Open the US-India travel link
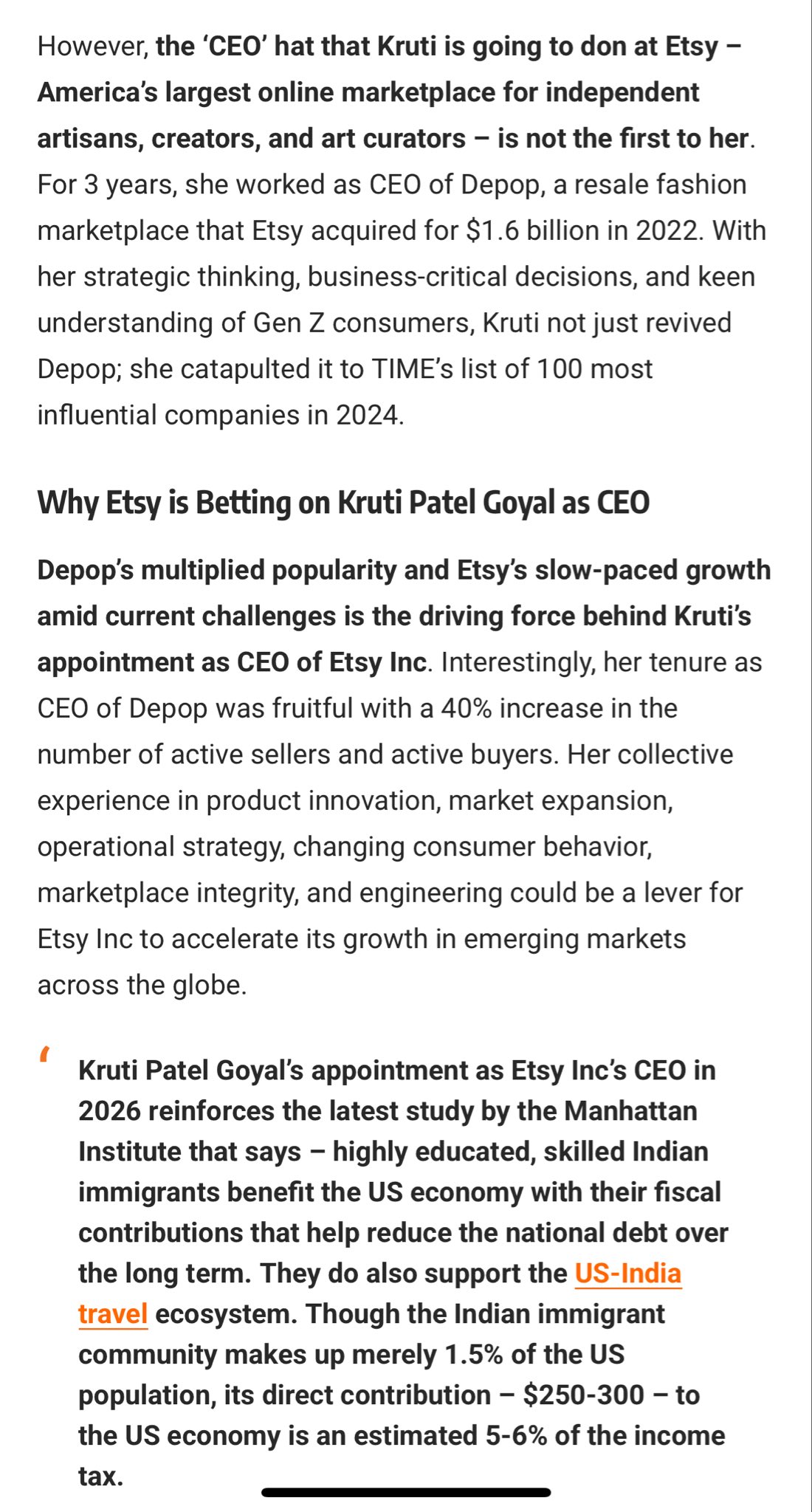812x1512 pixels. pos(627,1274)
